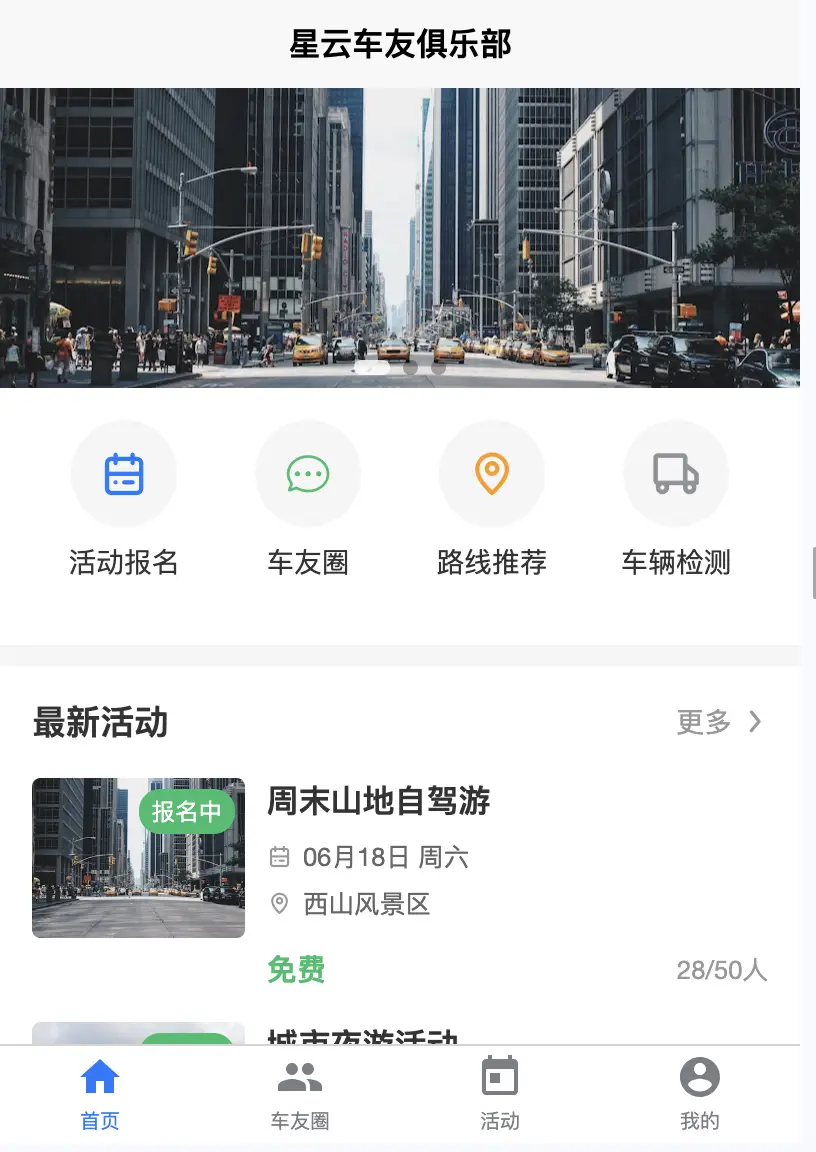Select the second banner page dot
The height and width of the screenshot is (1152, 816).
point(411,367)
